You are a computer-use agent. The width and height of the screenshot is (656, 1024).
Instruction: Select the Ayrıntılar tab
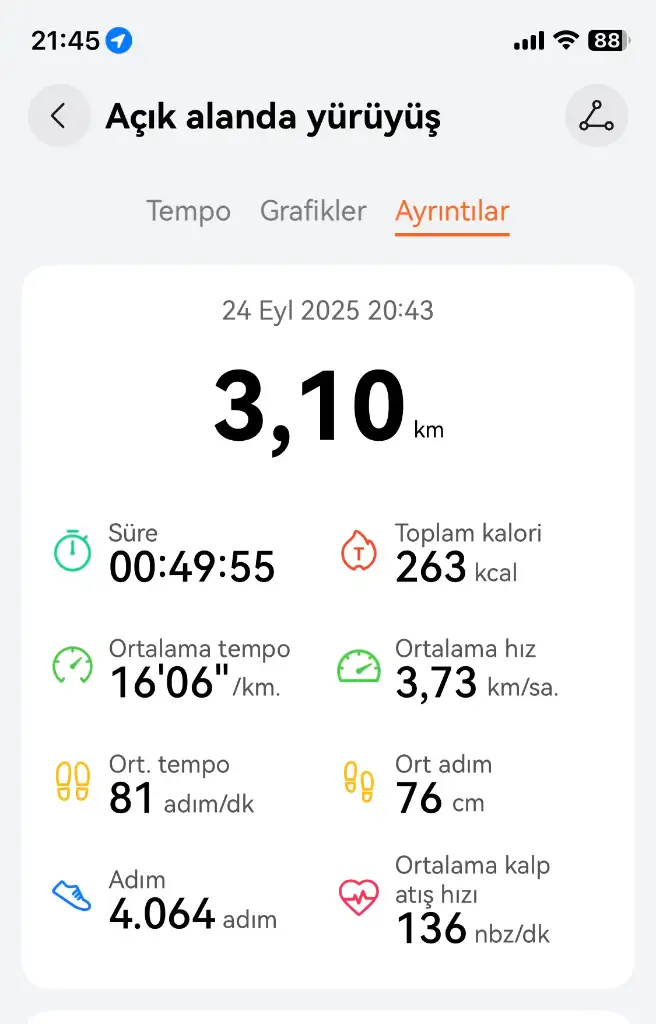(x=452, y=212)
